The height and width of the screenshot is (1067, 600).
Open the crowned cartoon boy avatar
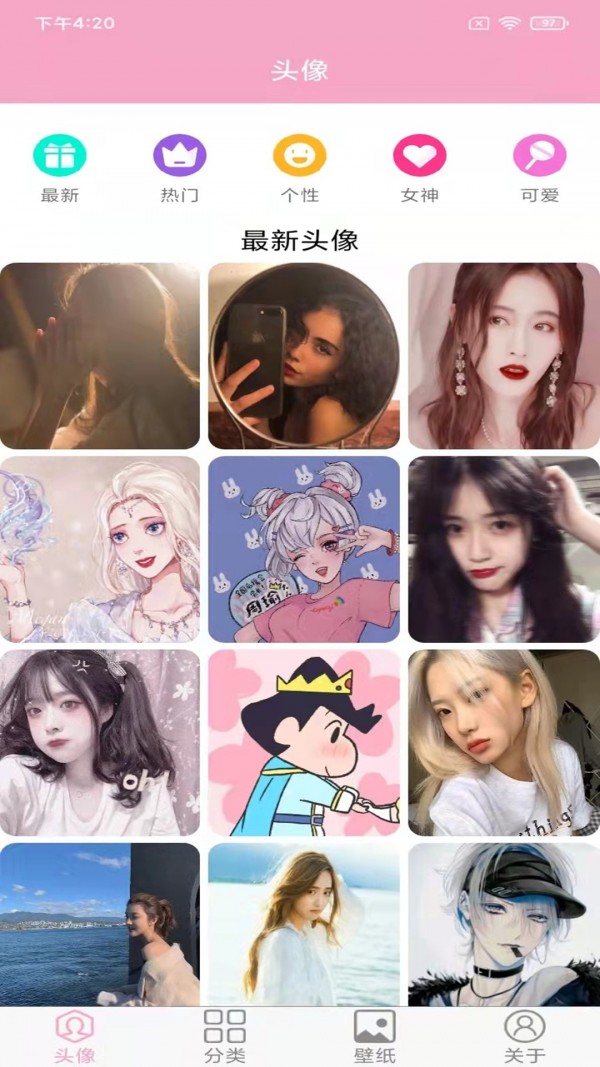pyautogui.click(x=304, y=742)
